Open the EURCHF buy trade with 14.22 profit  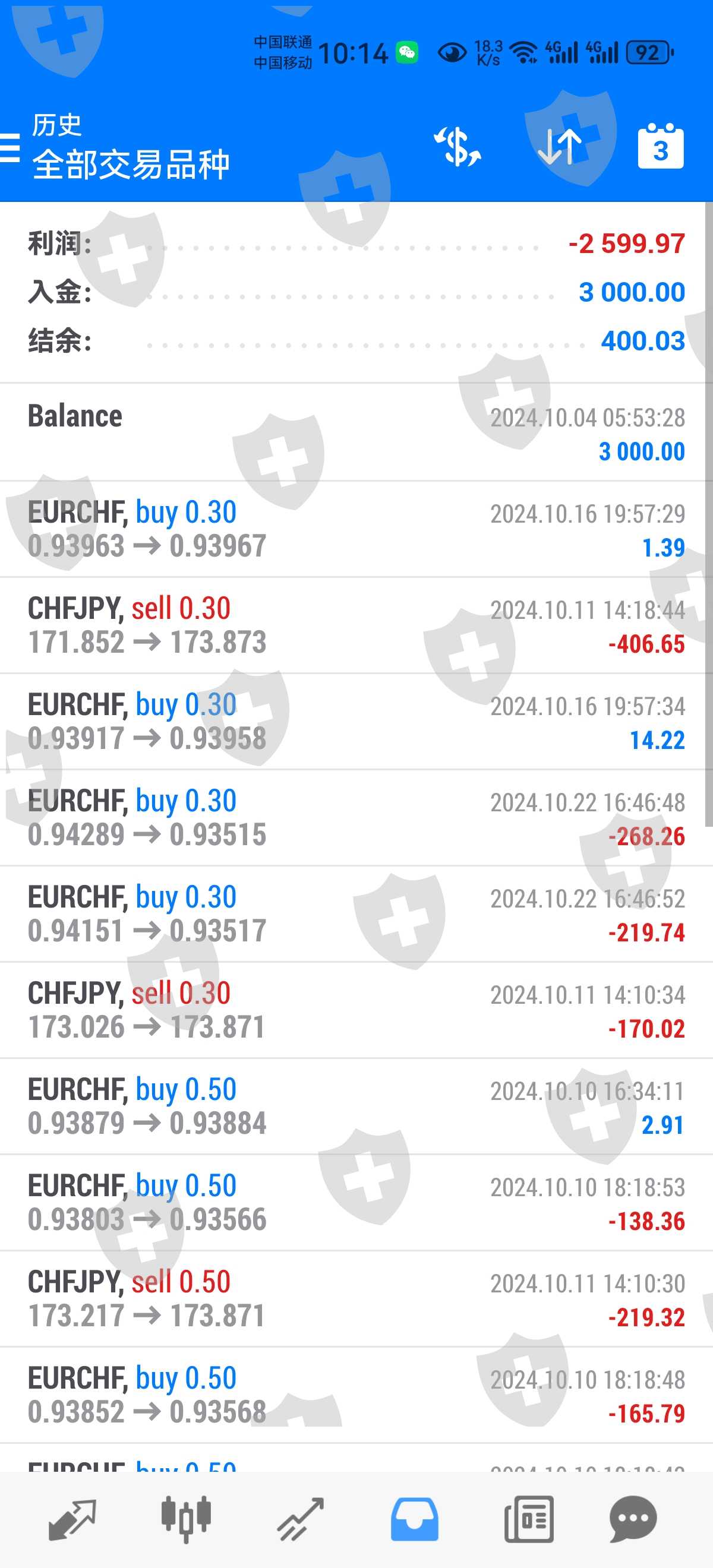click(356, 721)
